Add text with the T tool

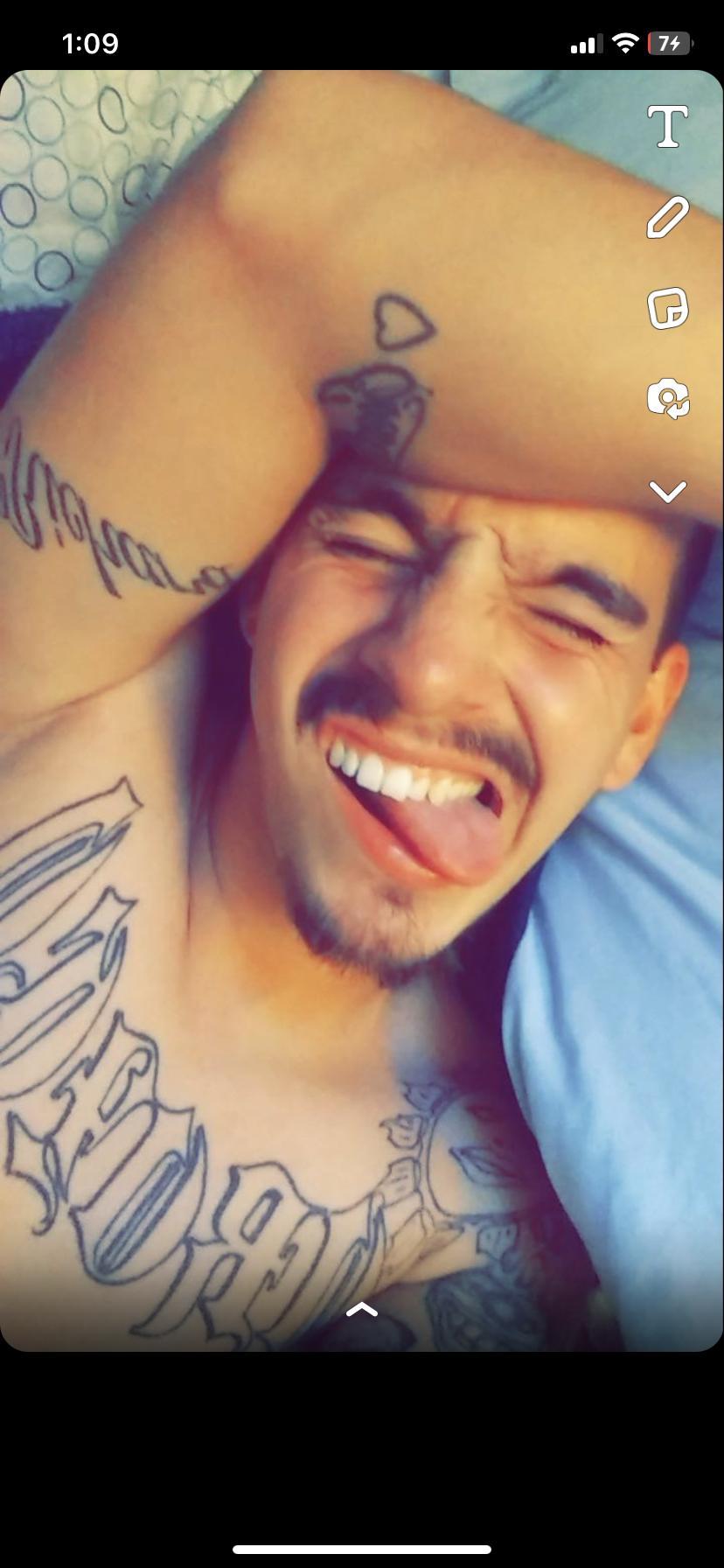click(668, 127)
